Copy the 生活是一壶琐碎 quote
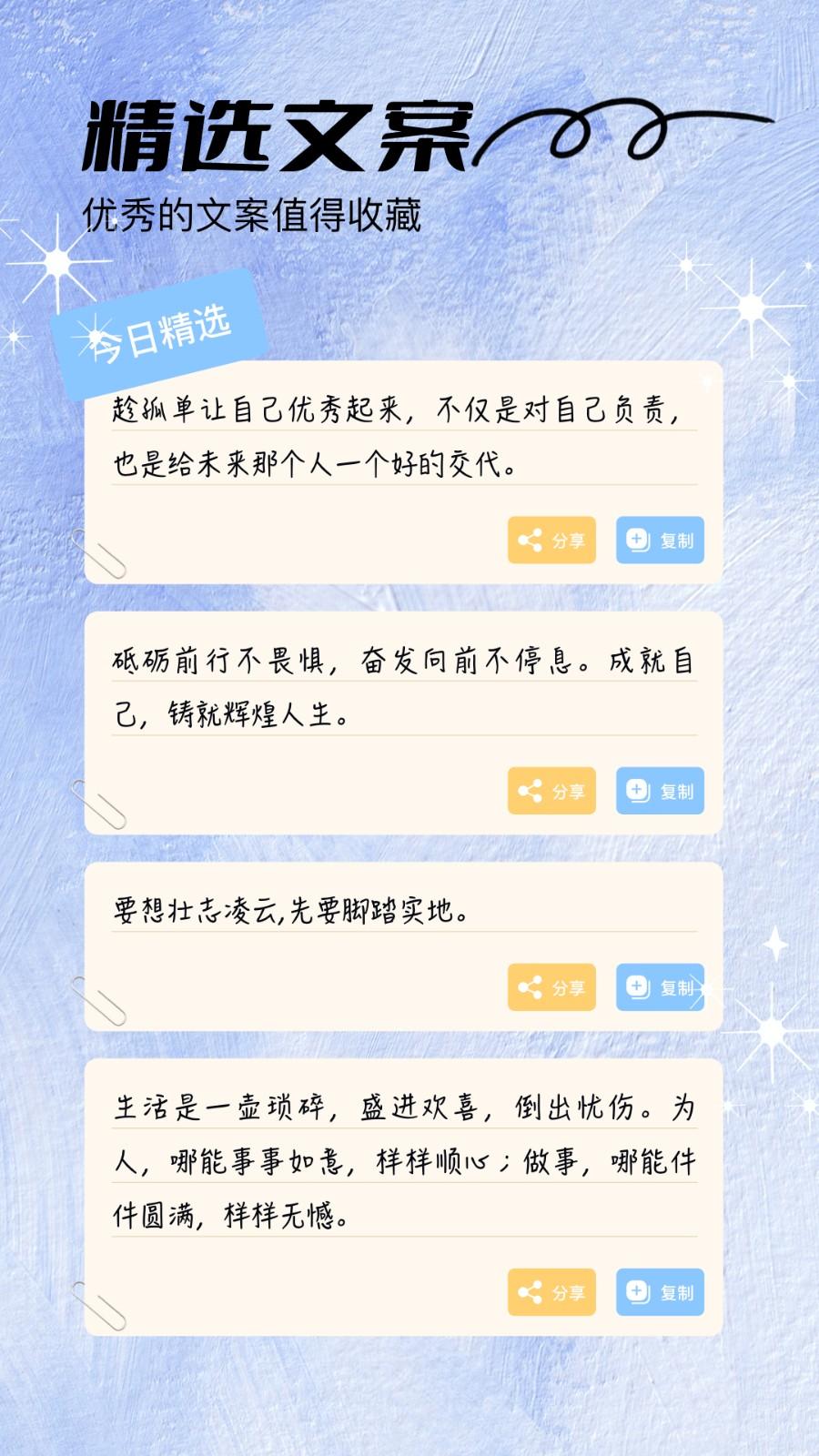 (x=660, y=1292)
